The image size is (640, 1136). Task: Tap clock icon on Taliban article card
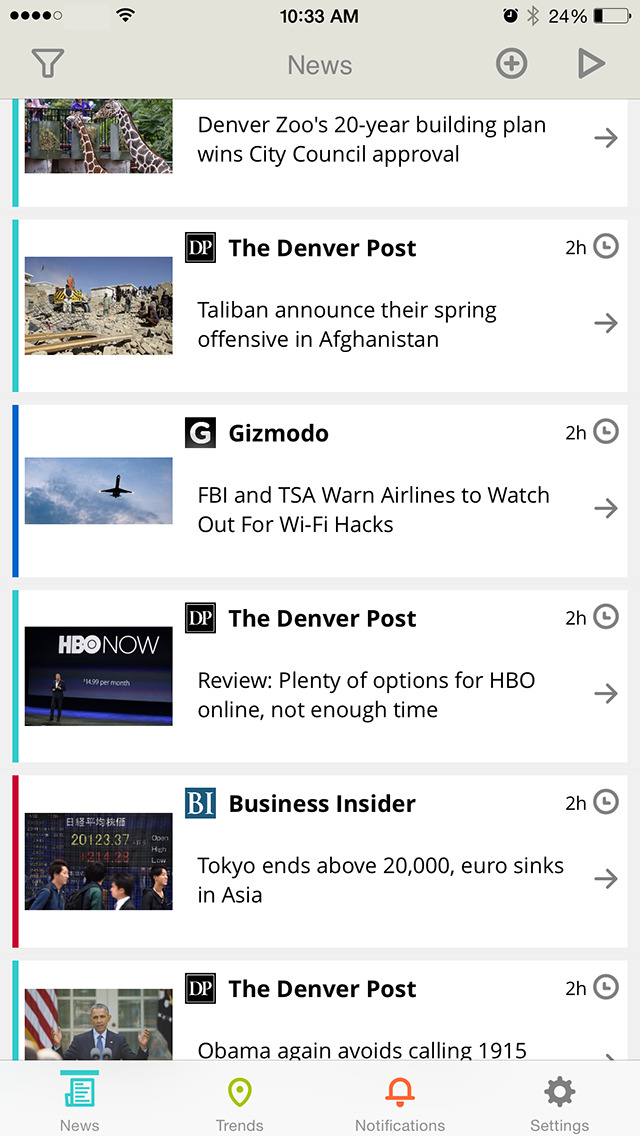tap(606, 247)
